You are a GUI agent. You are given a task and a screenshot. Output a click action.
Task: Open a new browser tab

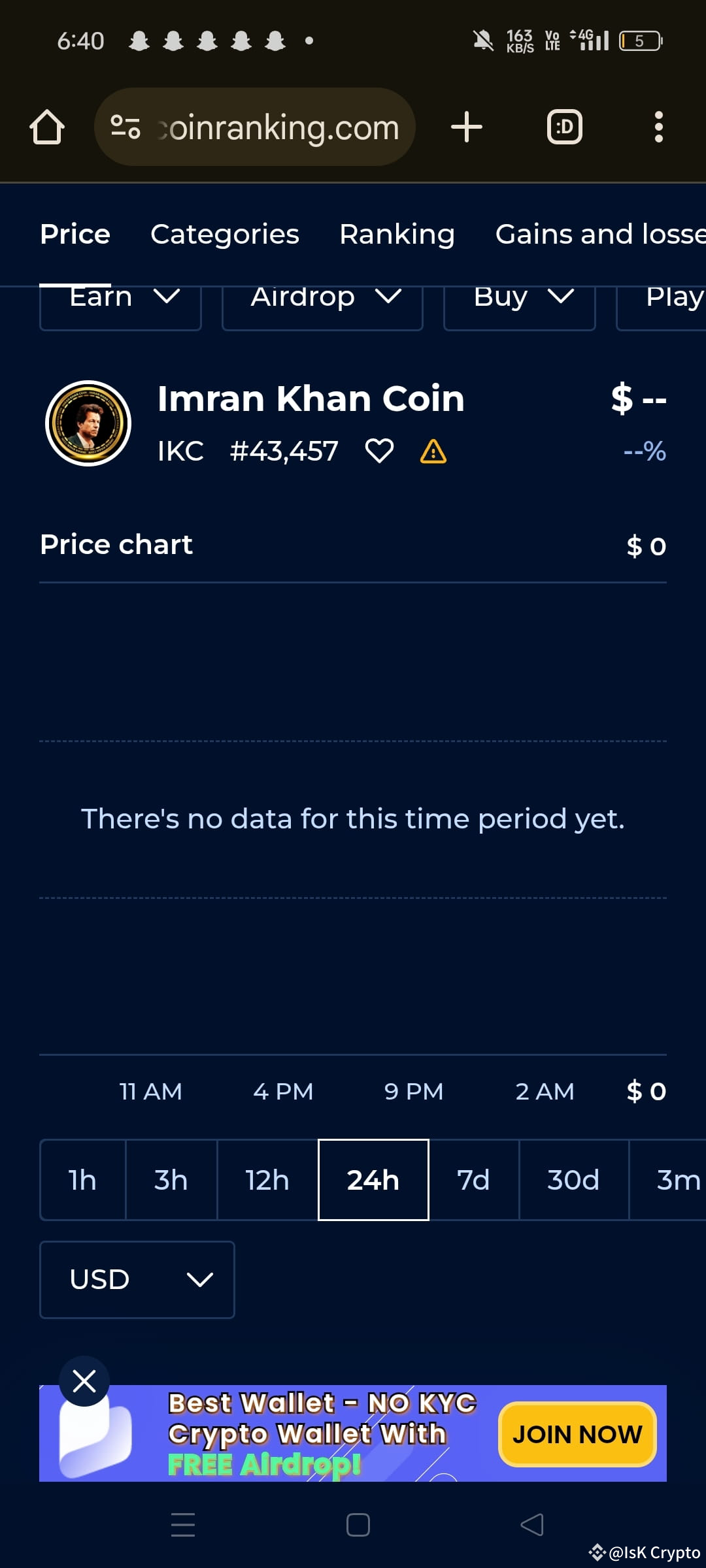pyautogui.click(x=466, y=126)
